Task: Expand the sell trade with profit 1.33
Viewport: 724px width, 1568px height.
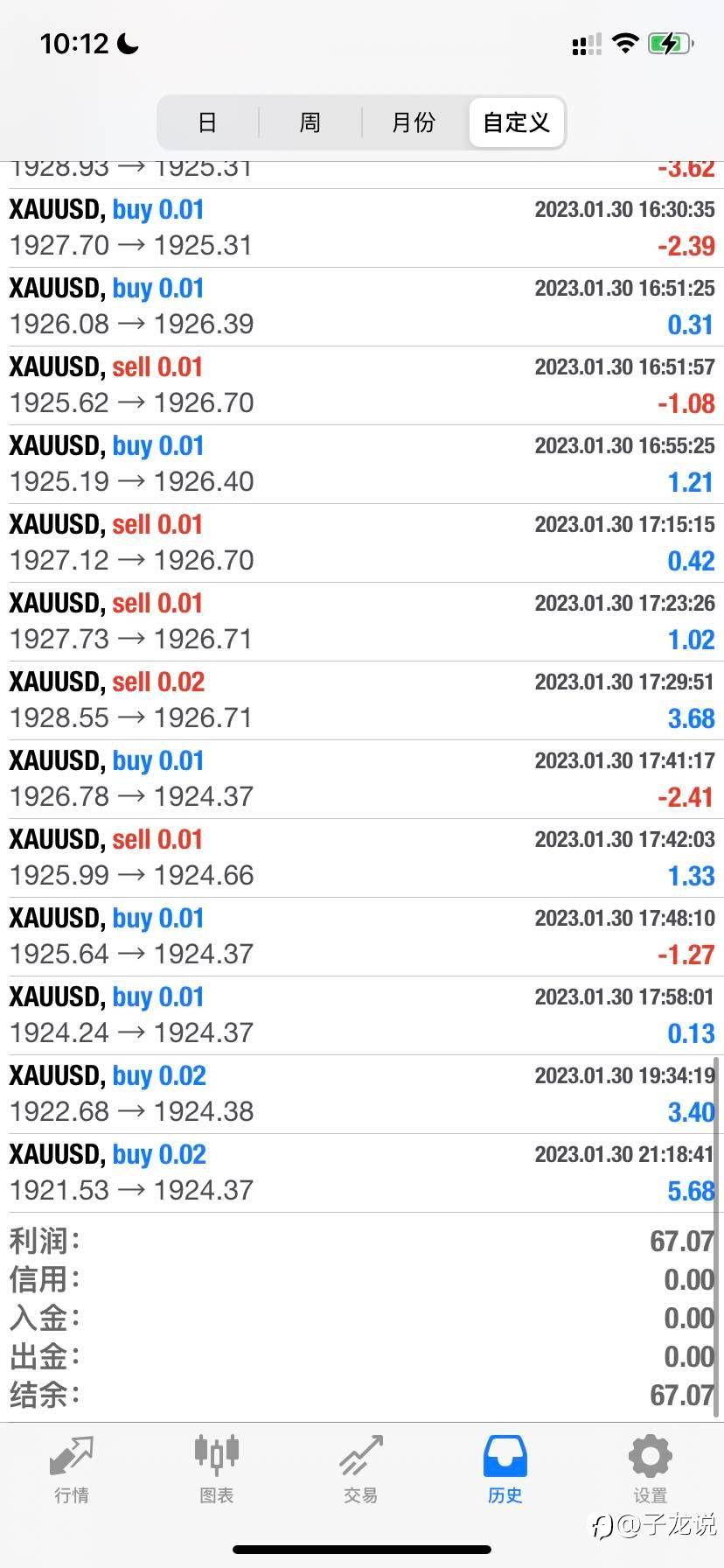Action: click(x=362, y=858)
